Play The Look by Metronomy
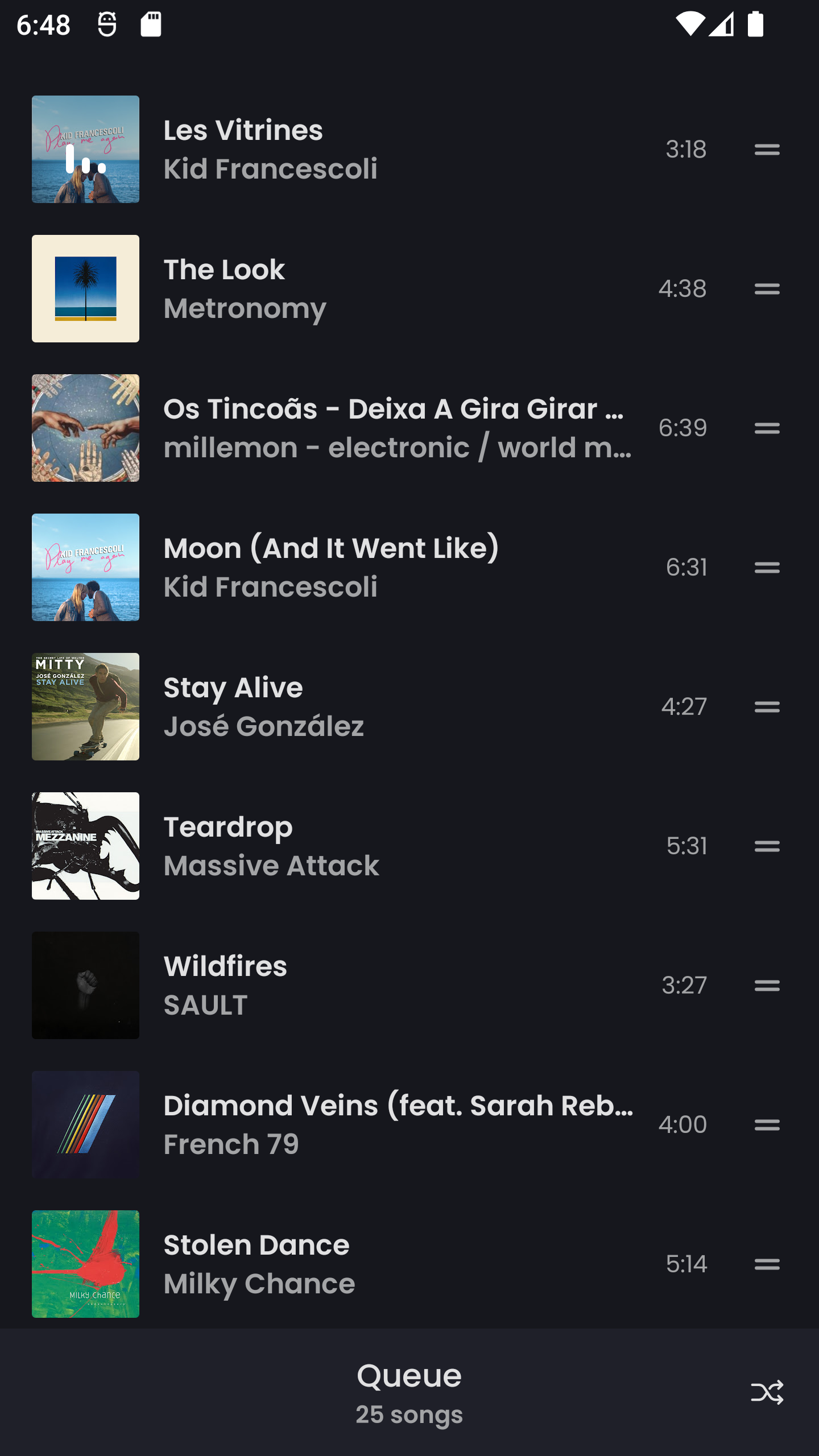 [x=341, y=288]
